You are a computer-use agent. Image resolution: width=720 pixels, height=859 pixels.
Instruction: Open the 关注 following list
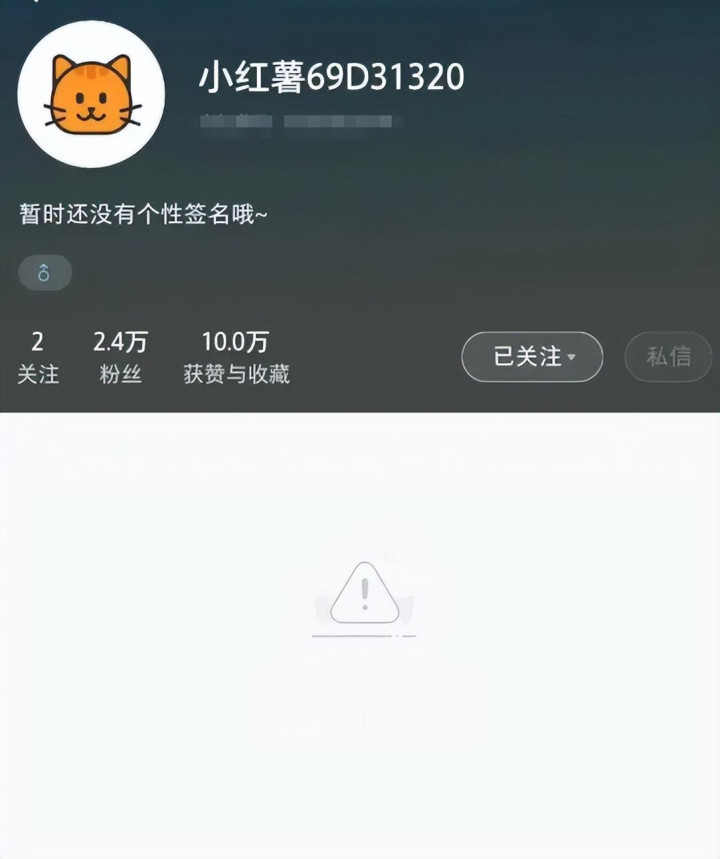38,358
